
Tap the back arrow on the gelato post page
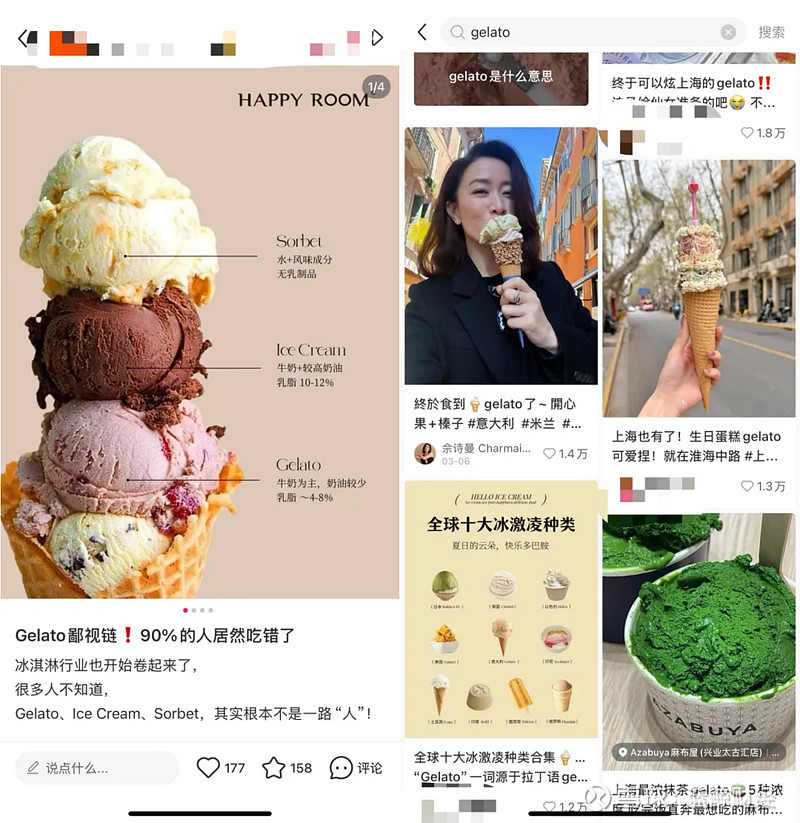pos(20,37)
